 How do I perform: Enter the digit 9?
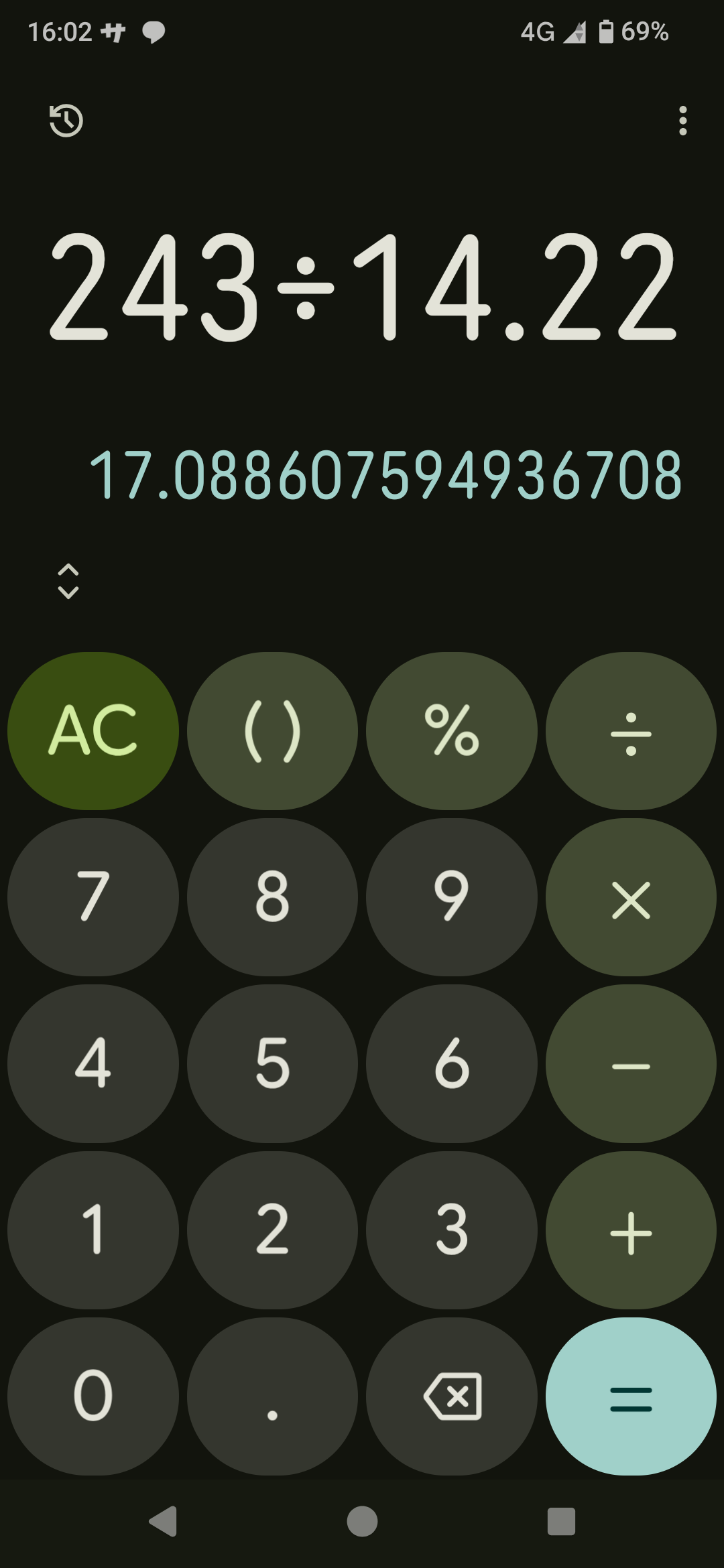(x=451, y=897)
